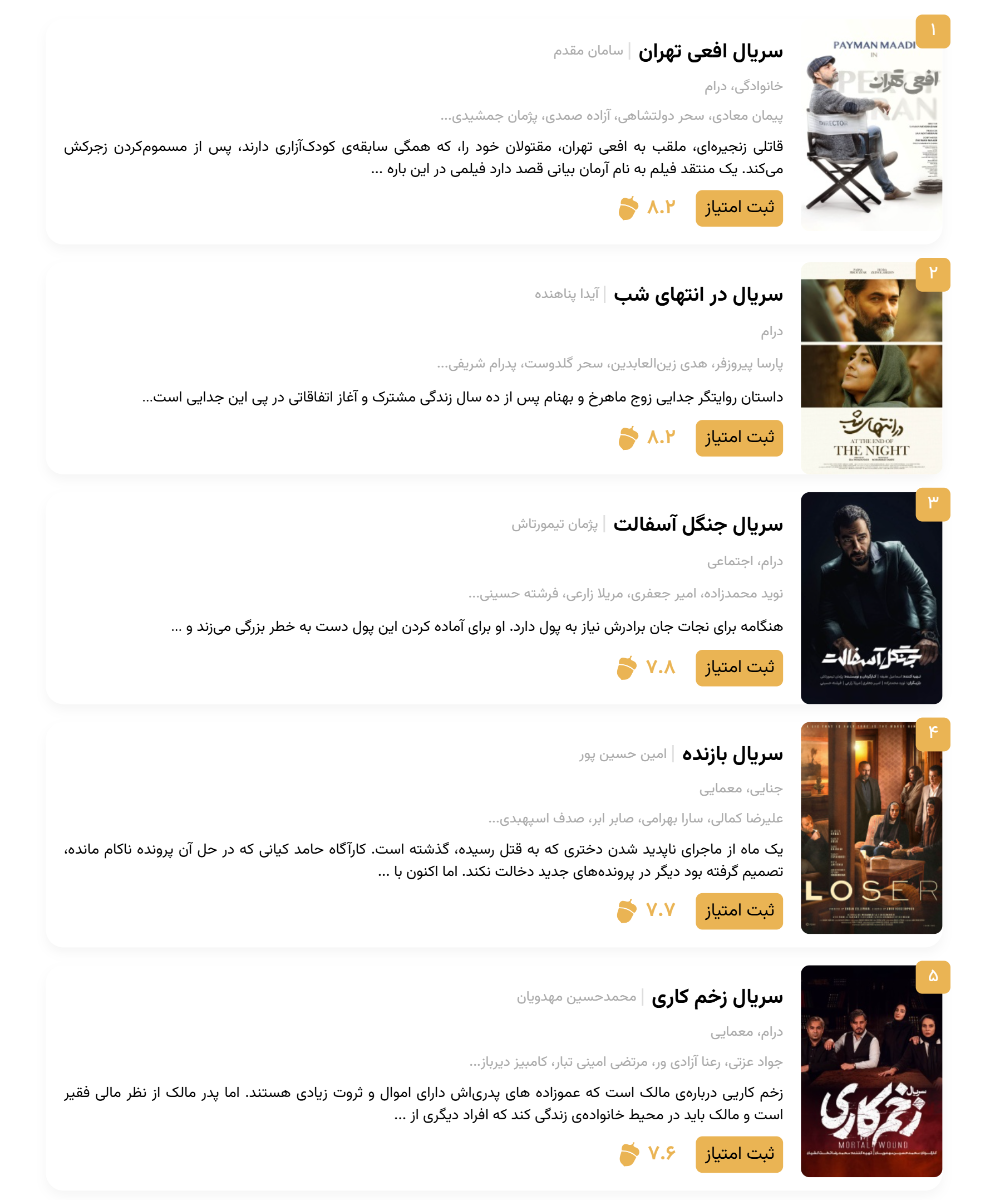Viewport: 995px width, 1200px height.
Task: View details of سریال بازنده
Action: [732, 755]
